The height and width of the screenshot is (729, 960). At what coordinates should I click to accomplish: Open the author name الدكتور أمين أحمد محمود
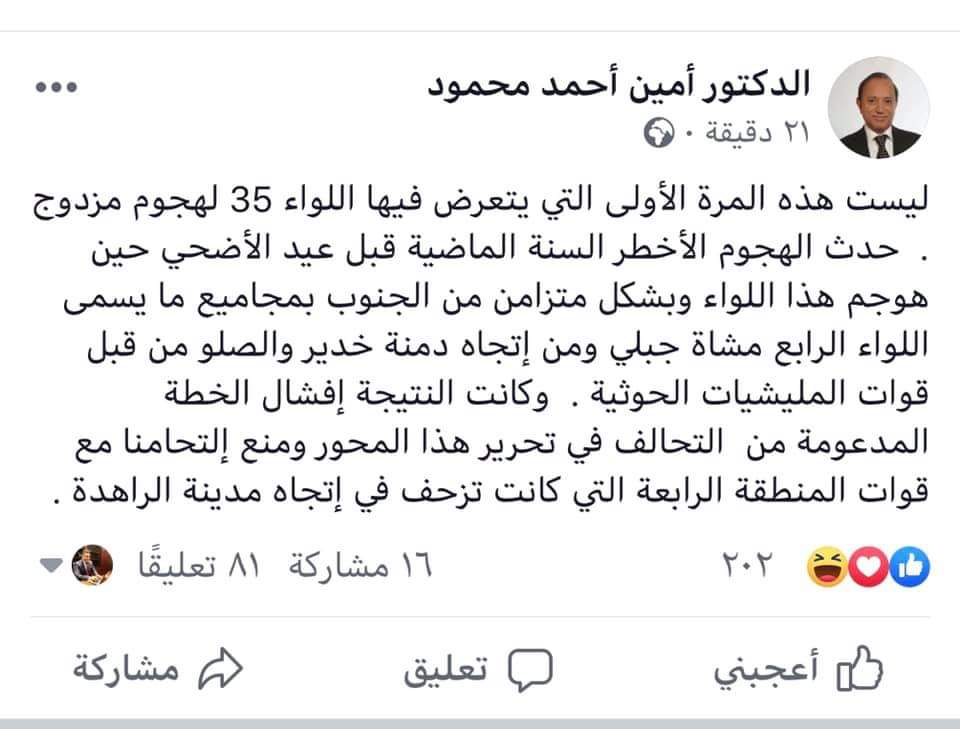626,85
